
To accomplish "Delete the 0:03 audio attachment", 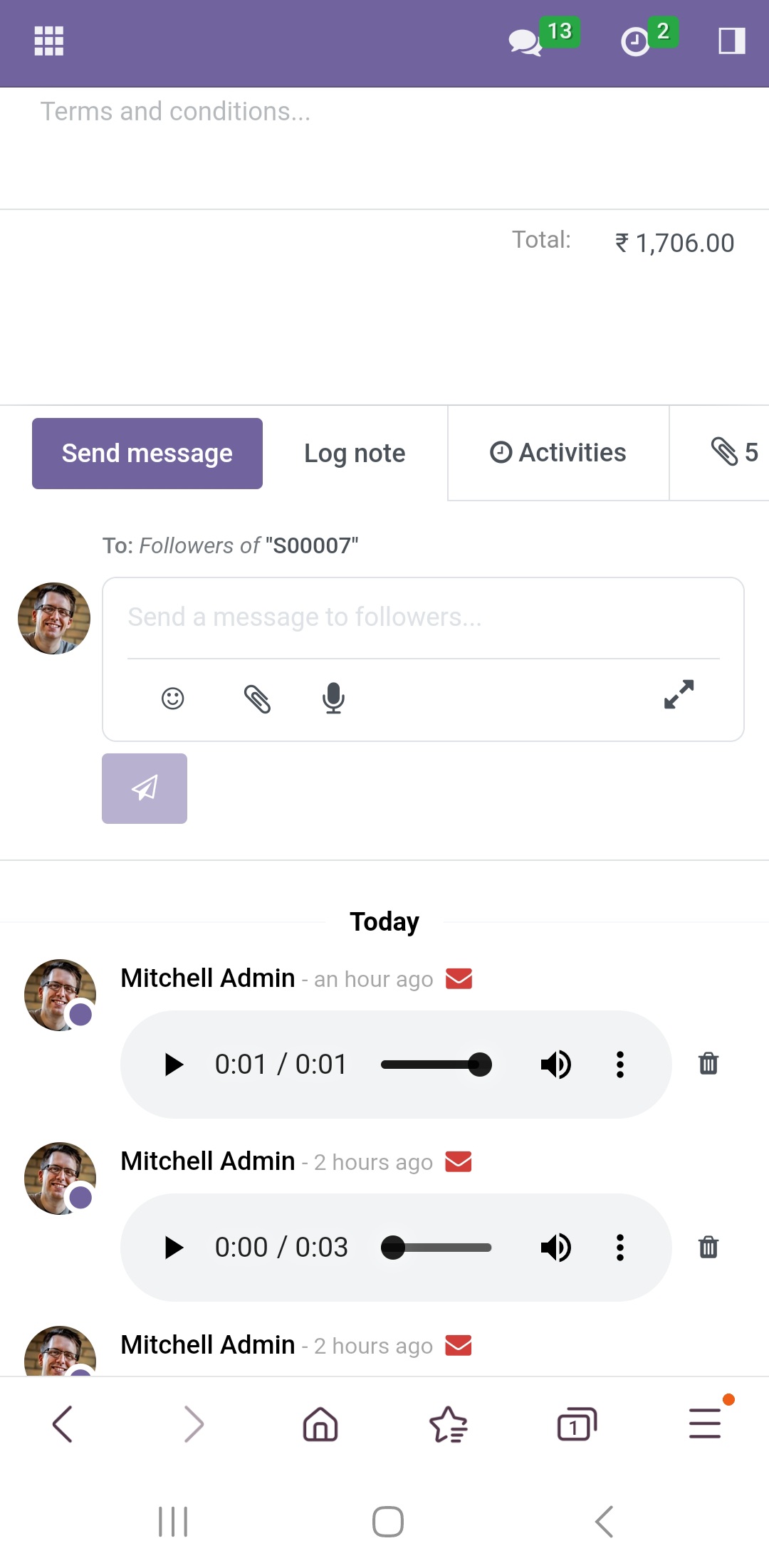I will tap(708, 1247).
